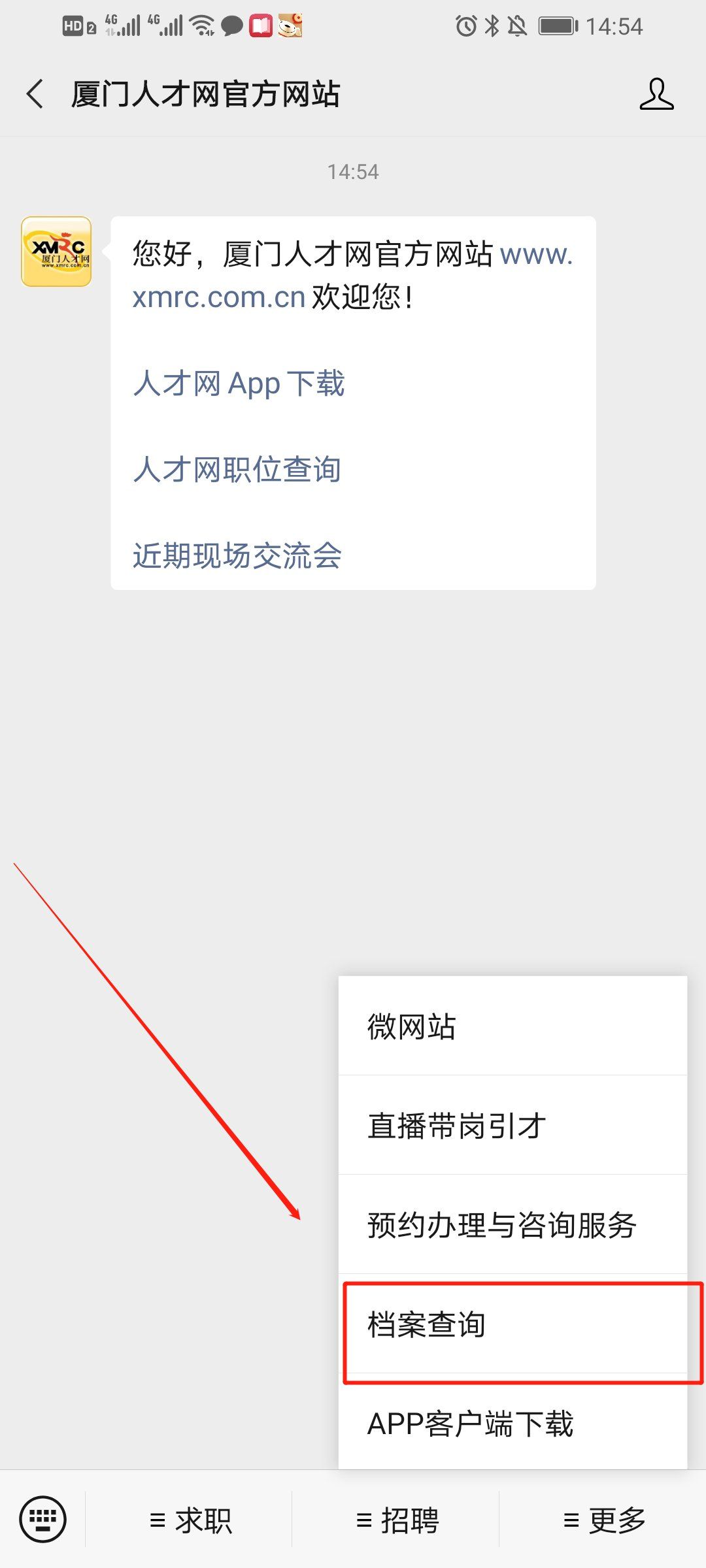706x1568 pixels.
Task: Open 近期现场交流会 link
Action: click(237, 556)
